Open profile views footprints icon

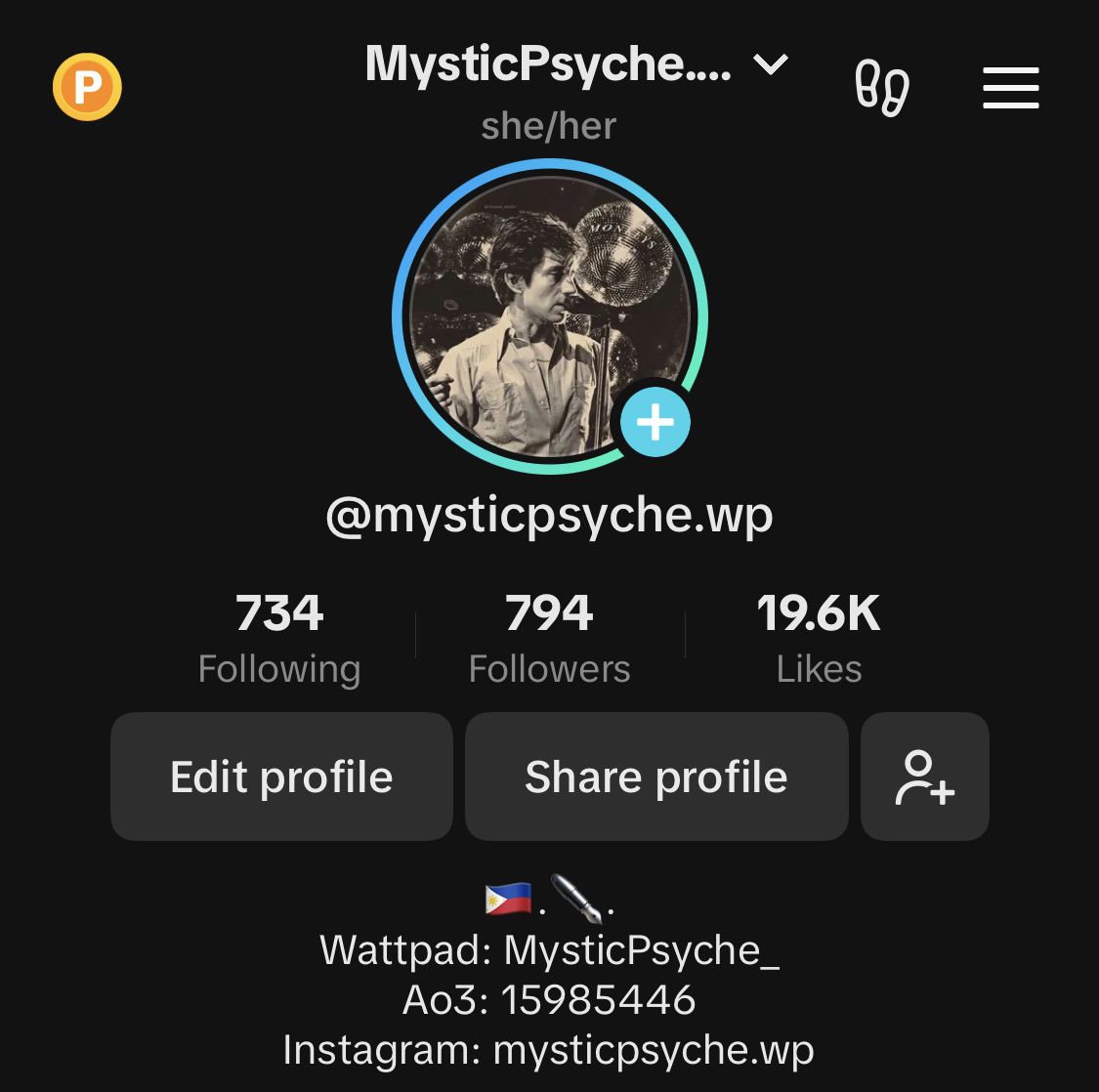pos(881,89)
